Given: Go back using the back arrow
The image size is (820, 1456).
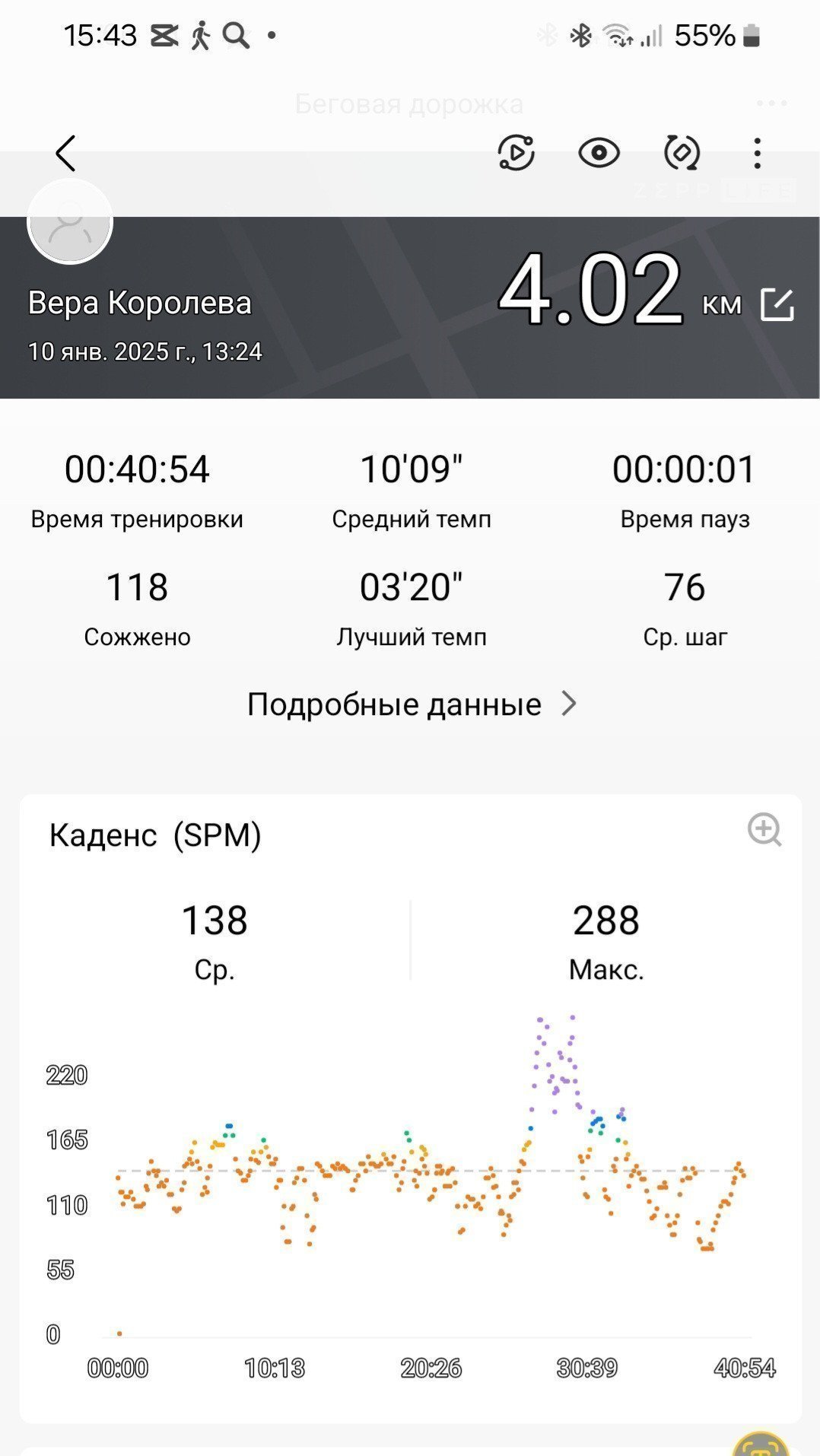Looking at the screenshot, I should pos(66,154).
